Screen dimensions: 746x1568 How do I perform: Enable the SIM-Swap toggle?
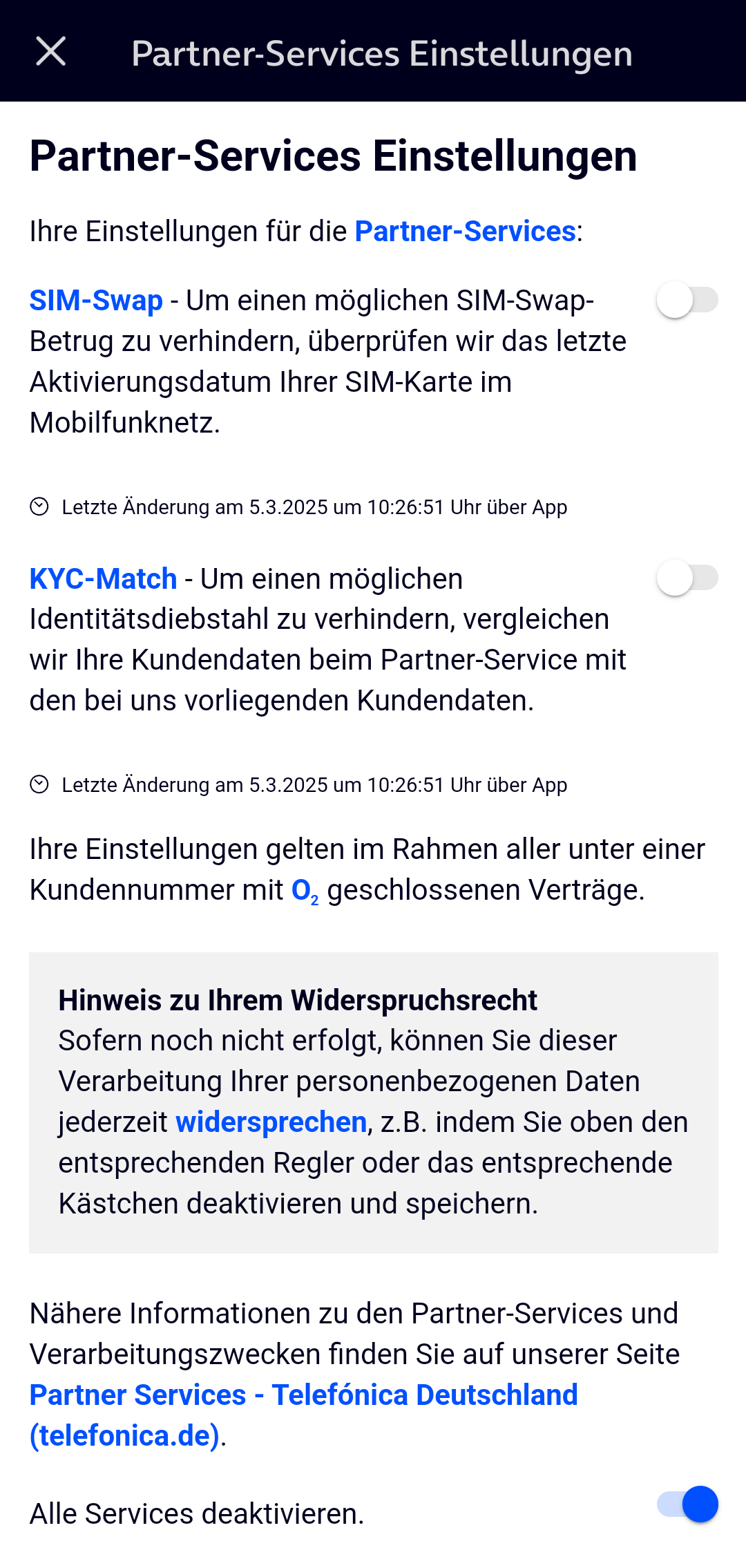tap(687, 300)
